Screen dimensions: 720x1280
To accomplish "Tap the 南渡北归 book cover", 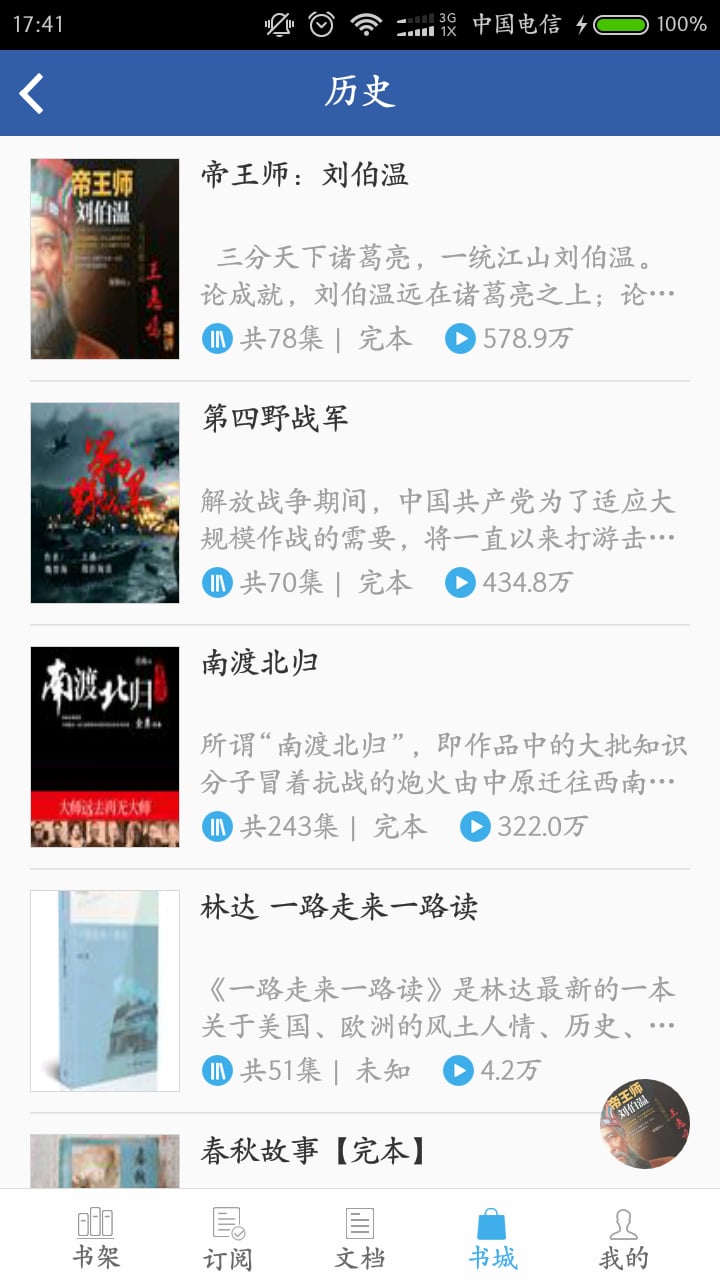I will point(104,747).
